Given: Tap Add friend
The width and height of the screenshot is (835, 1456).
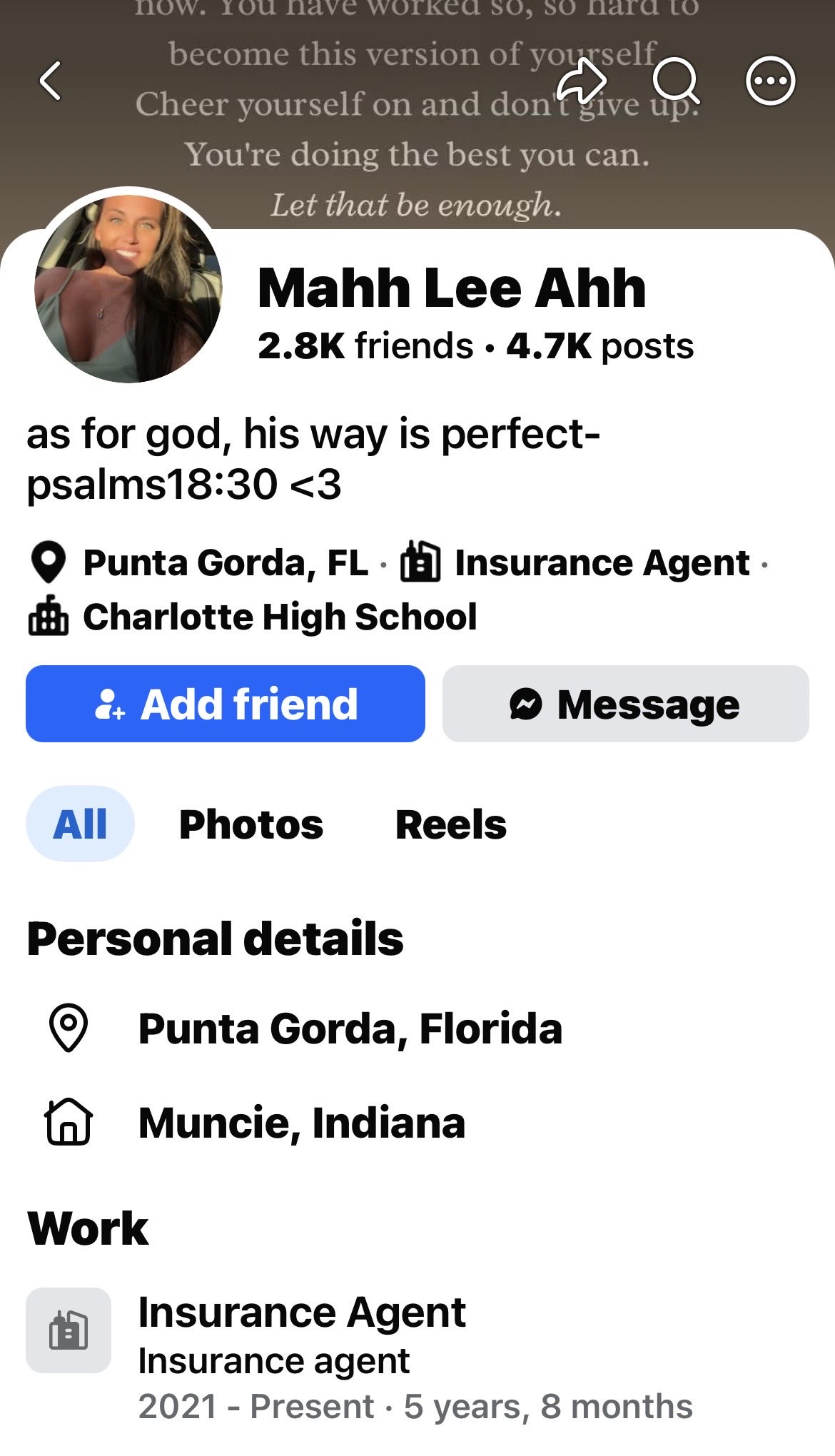Looking at the screenshot, I should click(x=226, y=704).
